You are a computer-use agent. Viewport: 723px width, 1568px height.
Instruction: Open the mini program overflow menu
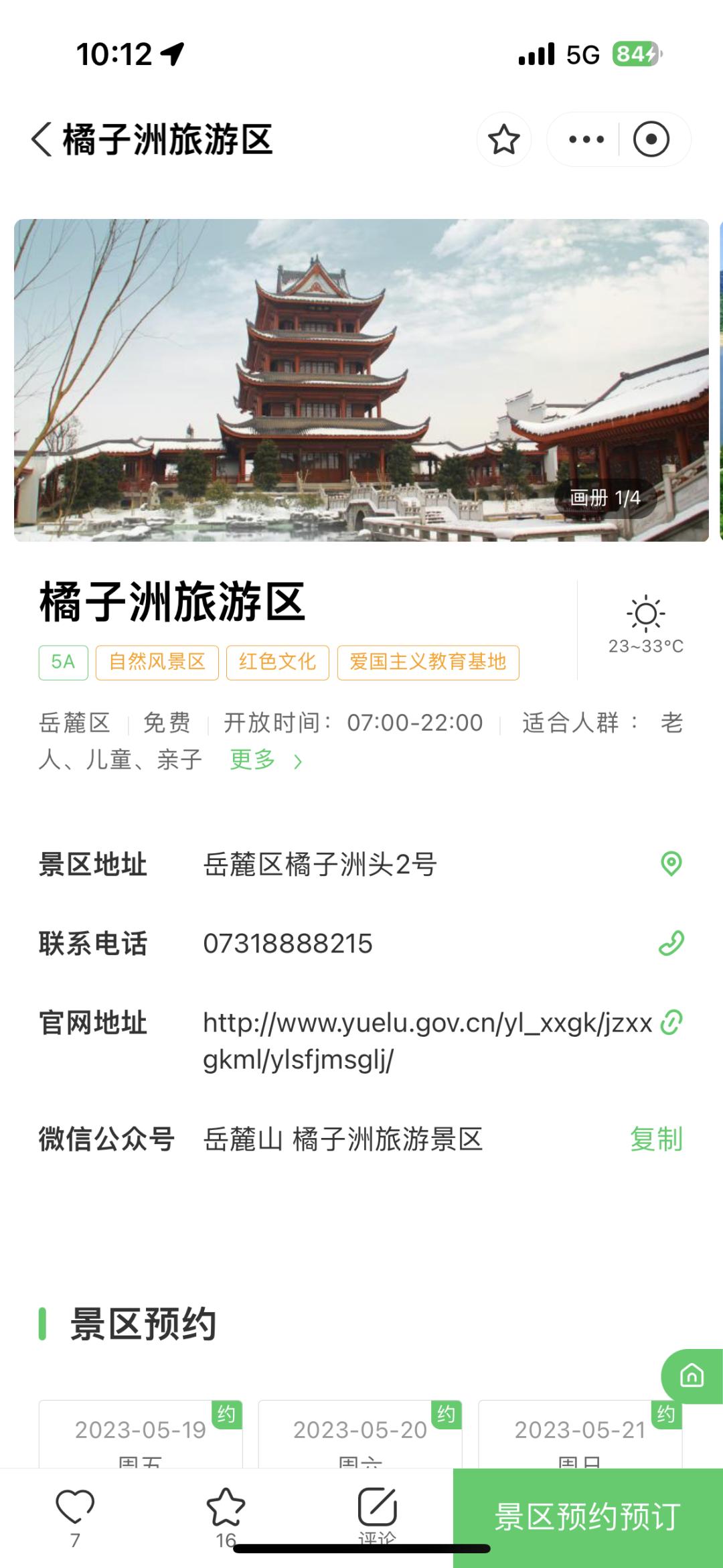tap(586, 139)
